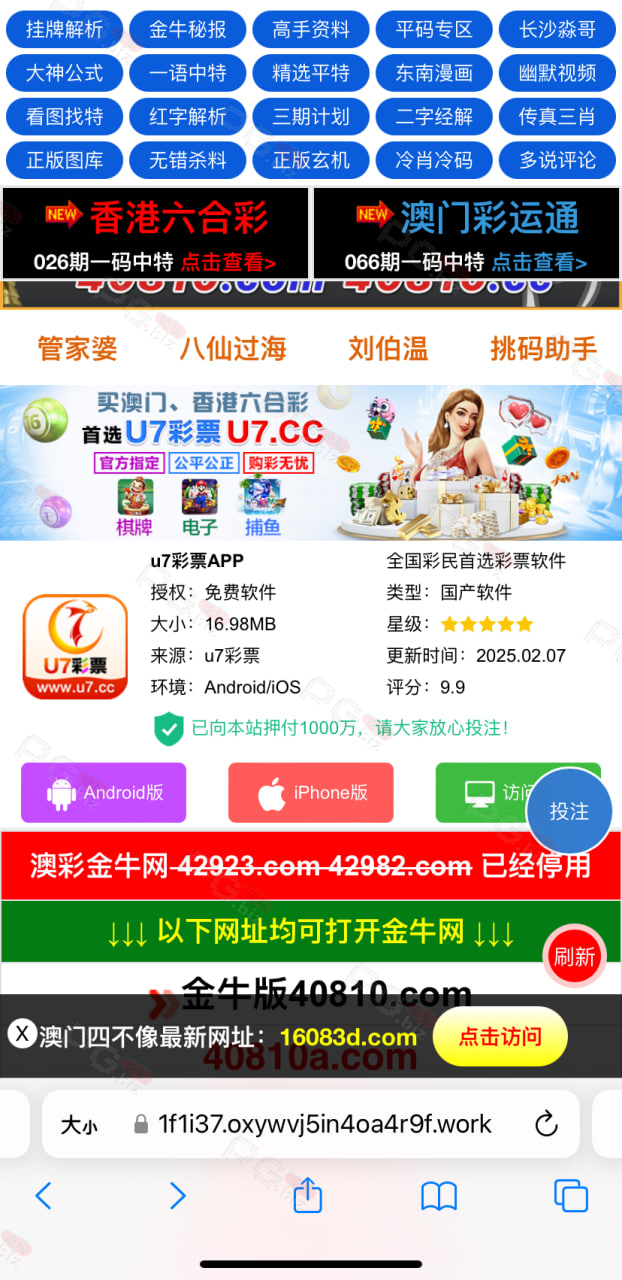
Task: View 澳门彩运通 066期 result link
Action: (466, 233)
